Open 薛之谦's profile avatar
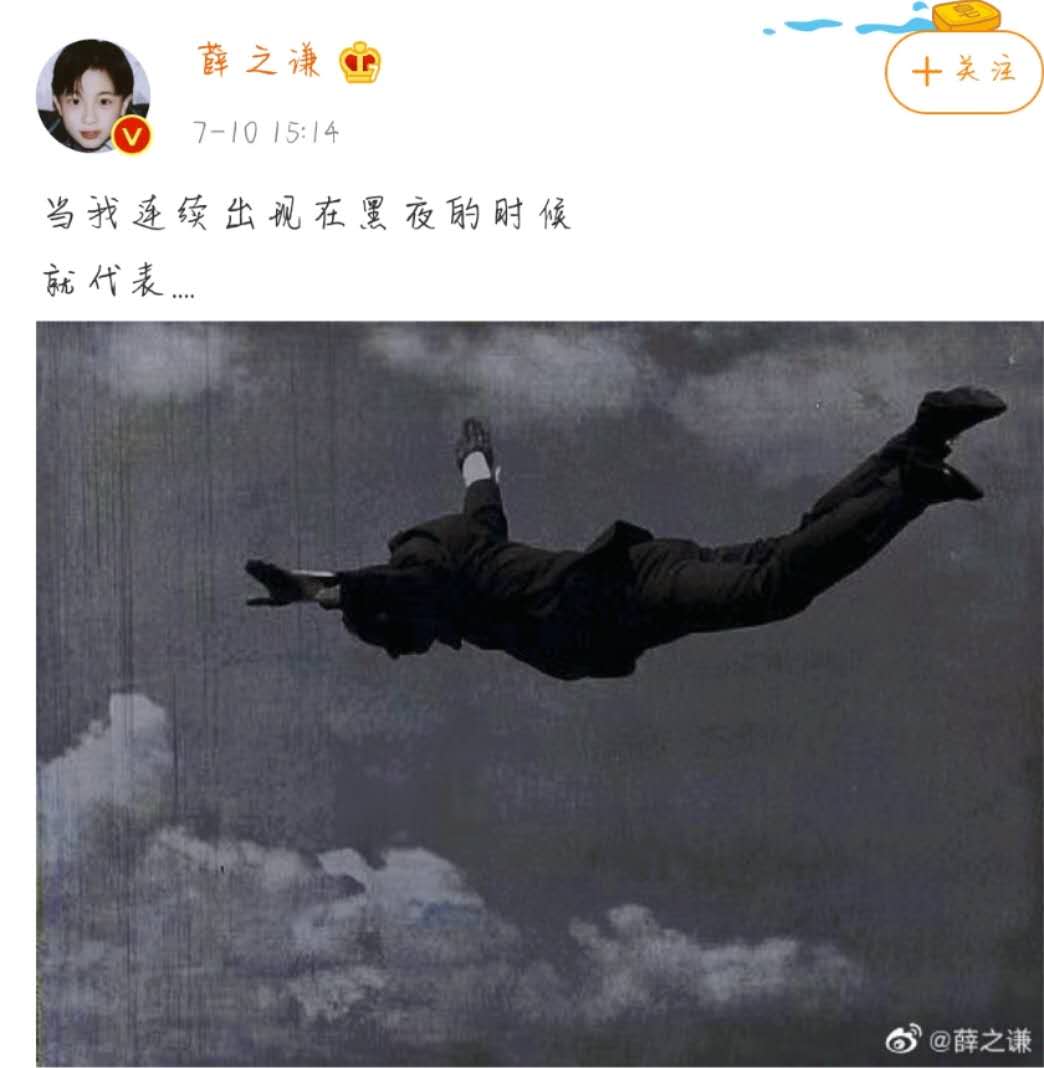Screen dimensions: 1044x1068 pos(92,96)
